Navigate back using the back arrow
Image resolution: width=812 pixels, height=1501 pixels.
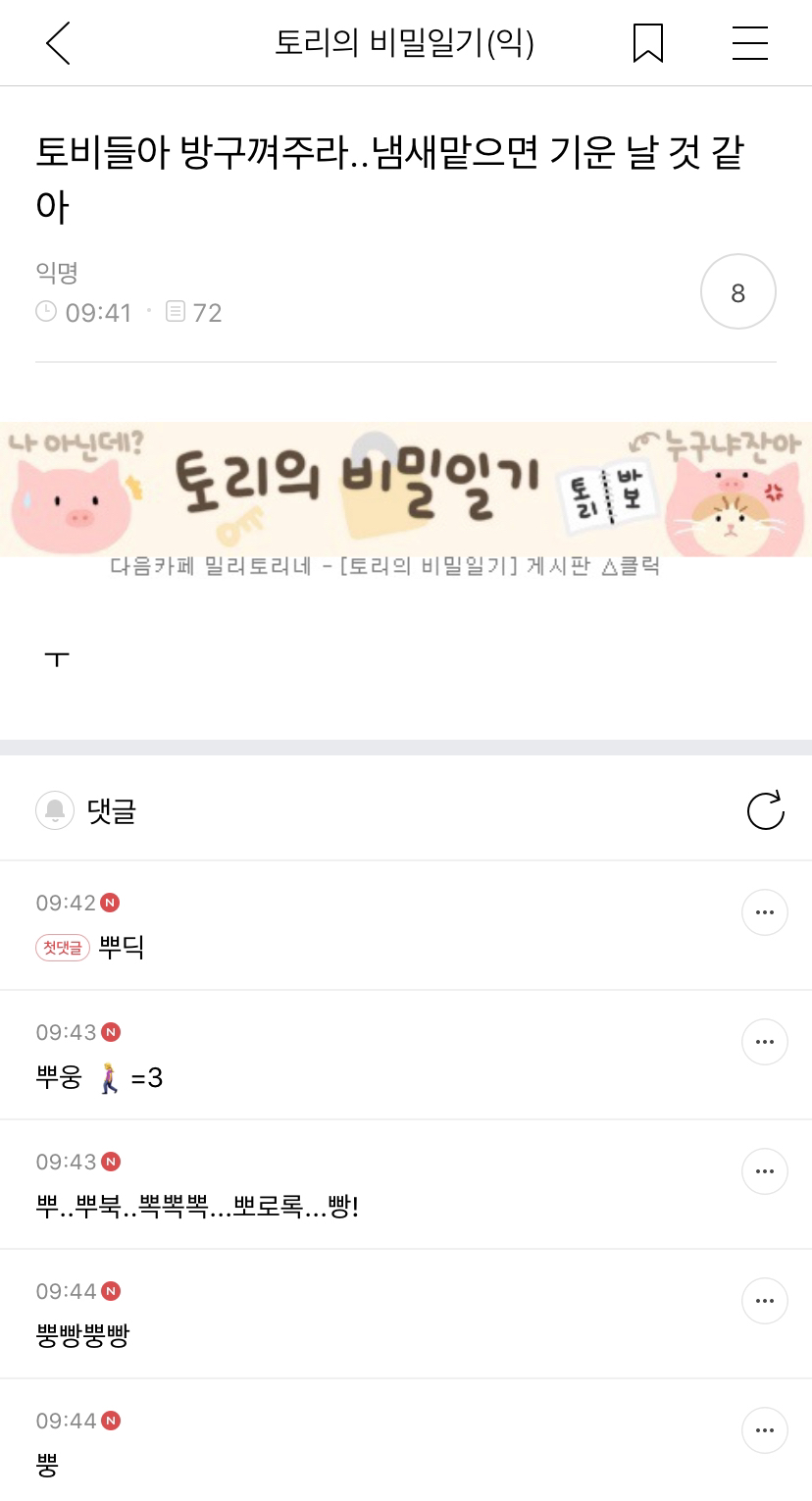56,42
